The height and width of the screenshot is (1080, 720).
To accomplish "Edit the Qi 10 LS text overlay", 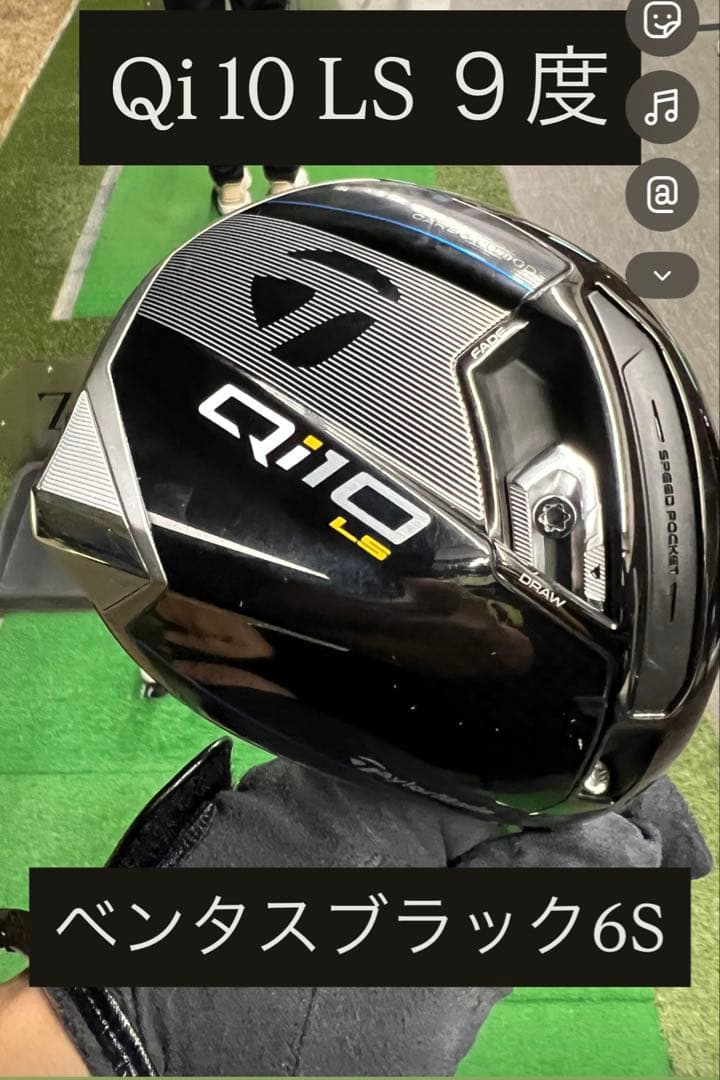I will click(359, 89).
